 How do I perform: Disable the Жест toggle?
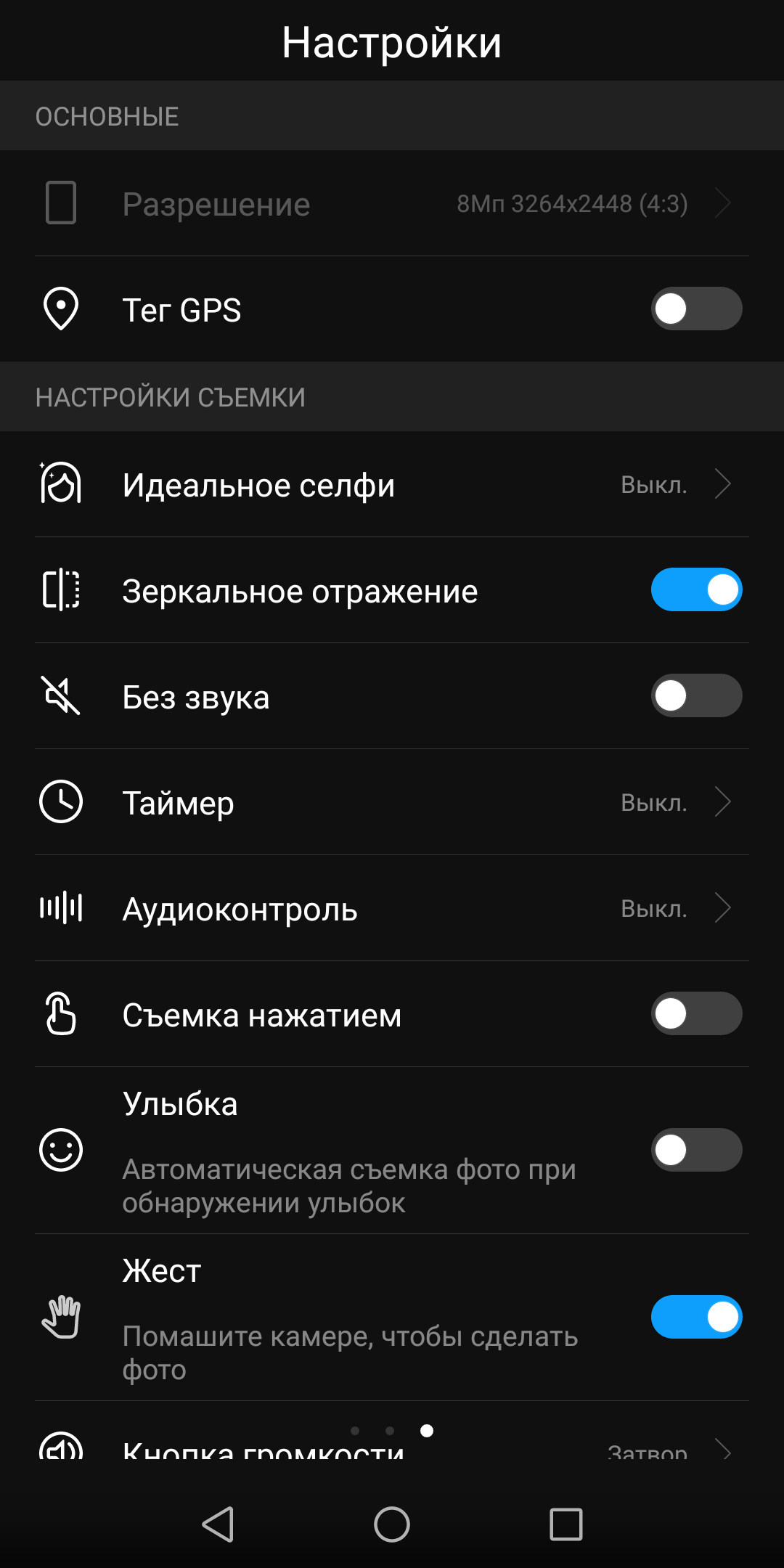pos(696,1317)
